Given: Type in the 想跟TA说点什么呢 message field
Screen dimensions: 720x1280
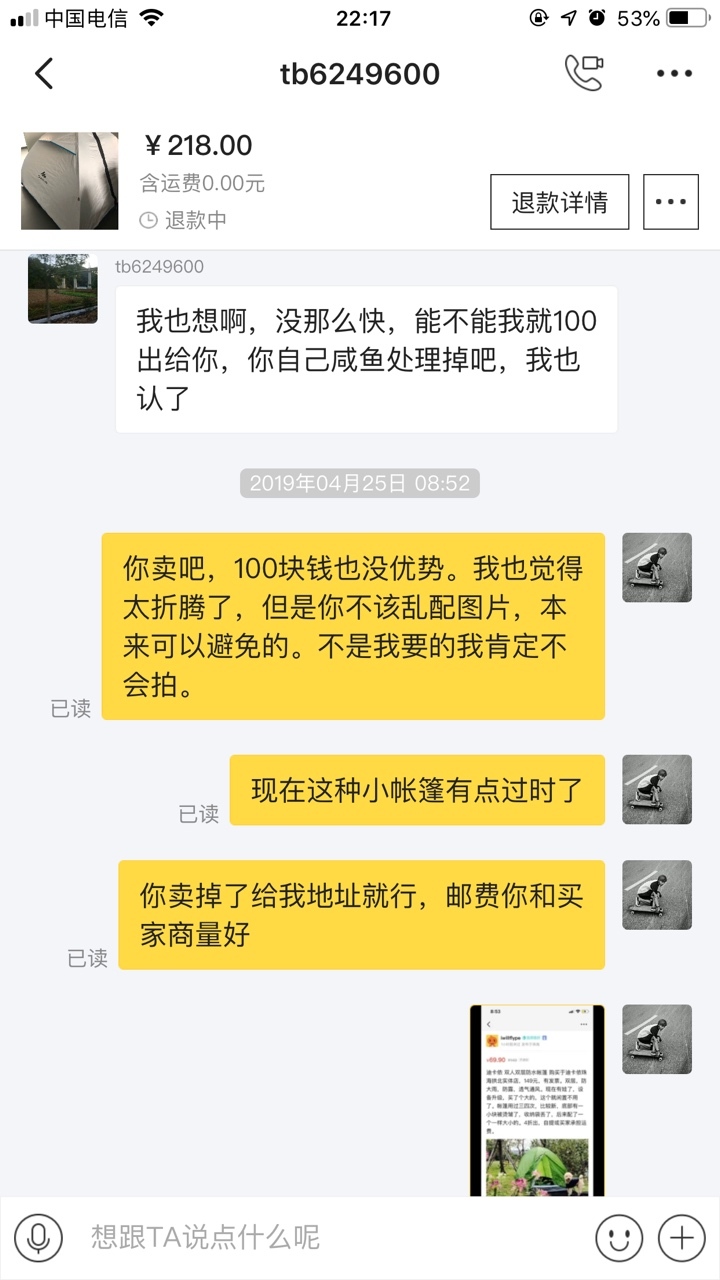Looking at the screenshot, I should [330, 1238].
